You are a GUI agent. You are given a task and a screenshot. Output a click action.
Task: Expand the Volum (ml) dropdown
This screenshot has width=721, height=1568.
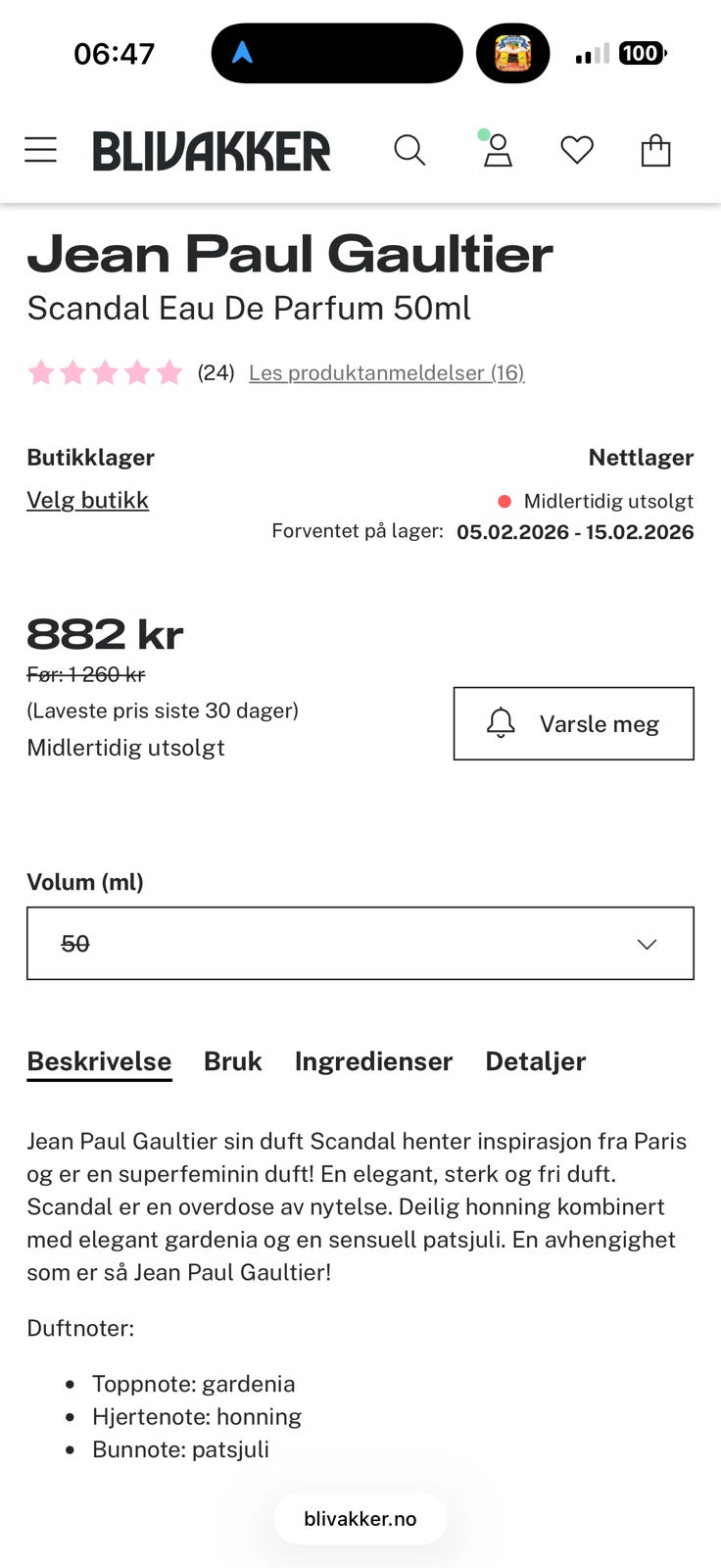click(360, 943)
